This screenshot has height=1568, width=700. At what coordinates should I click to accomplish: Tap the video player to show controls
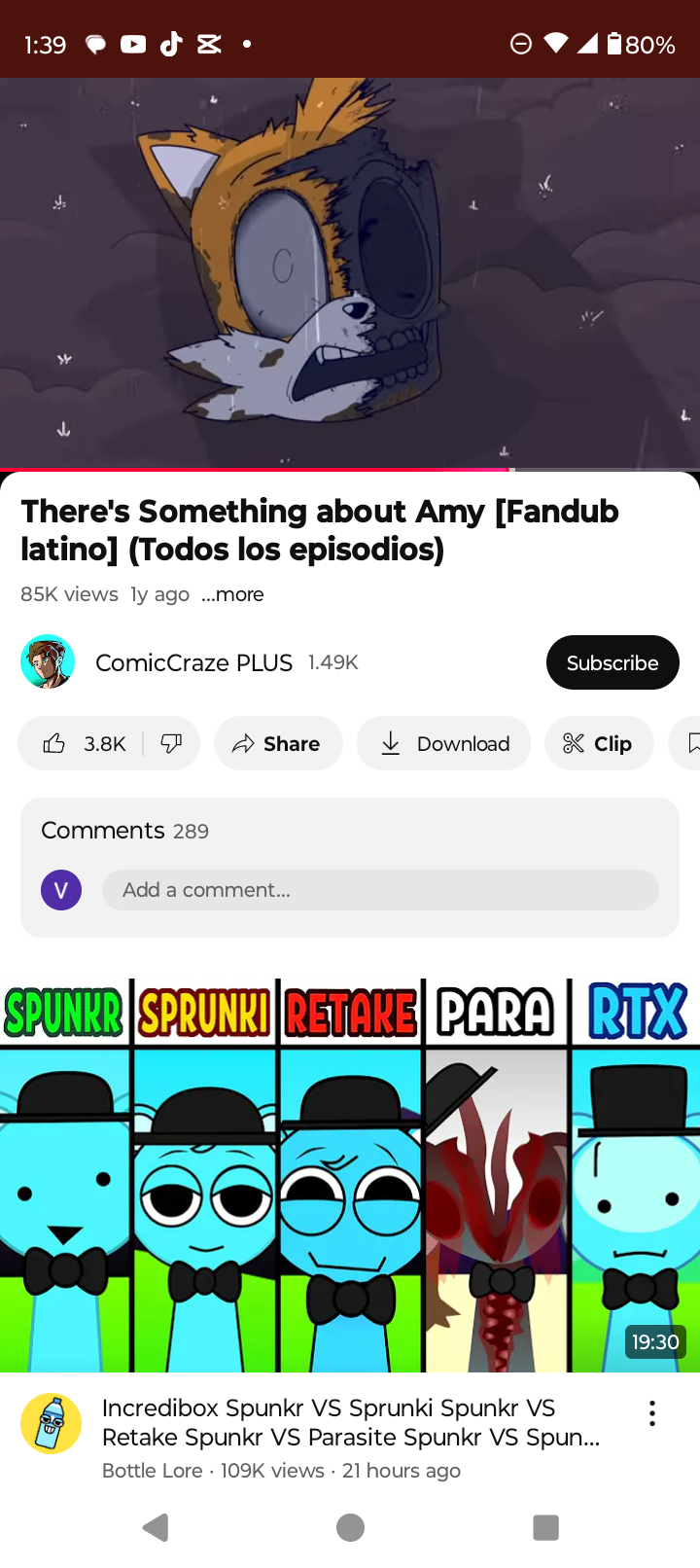click(x=350, y=272)
